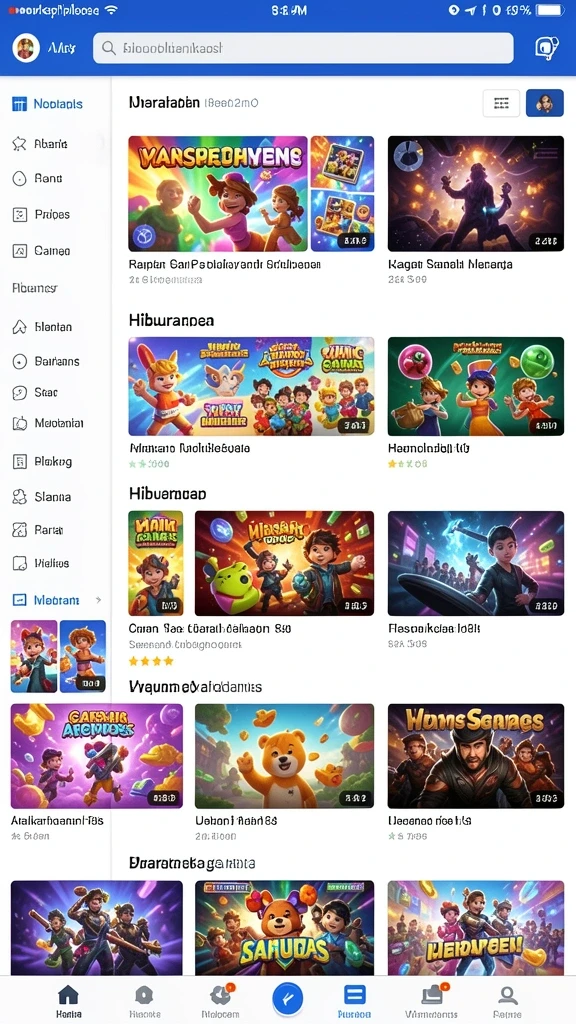Open the hoverboard boy game card

point(475,563)
